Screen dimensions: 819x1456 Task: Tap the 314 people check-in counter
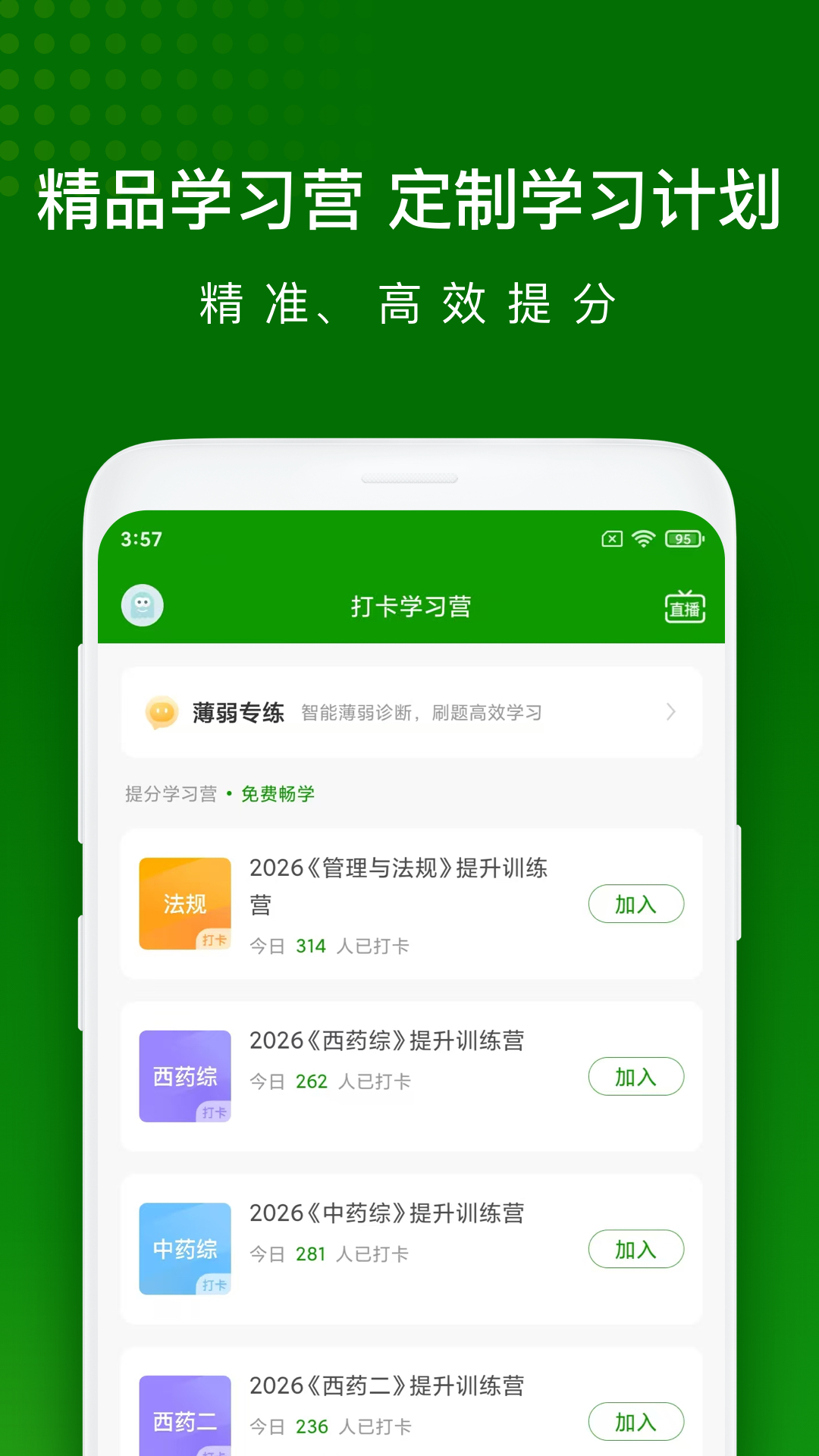point(311,946)
